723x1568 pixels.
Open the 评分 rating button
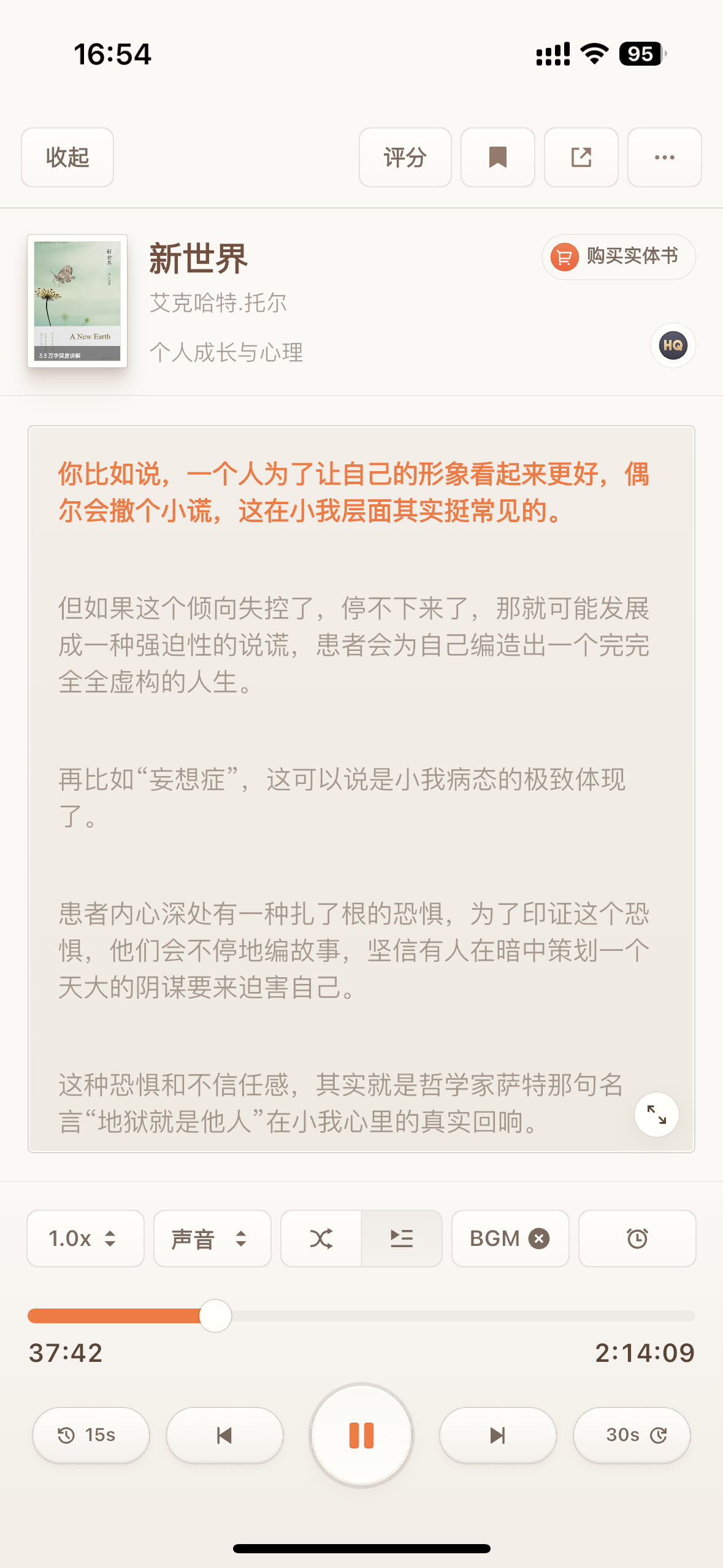(405, 158)
